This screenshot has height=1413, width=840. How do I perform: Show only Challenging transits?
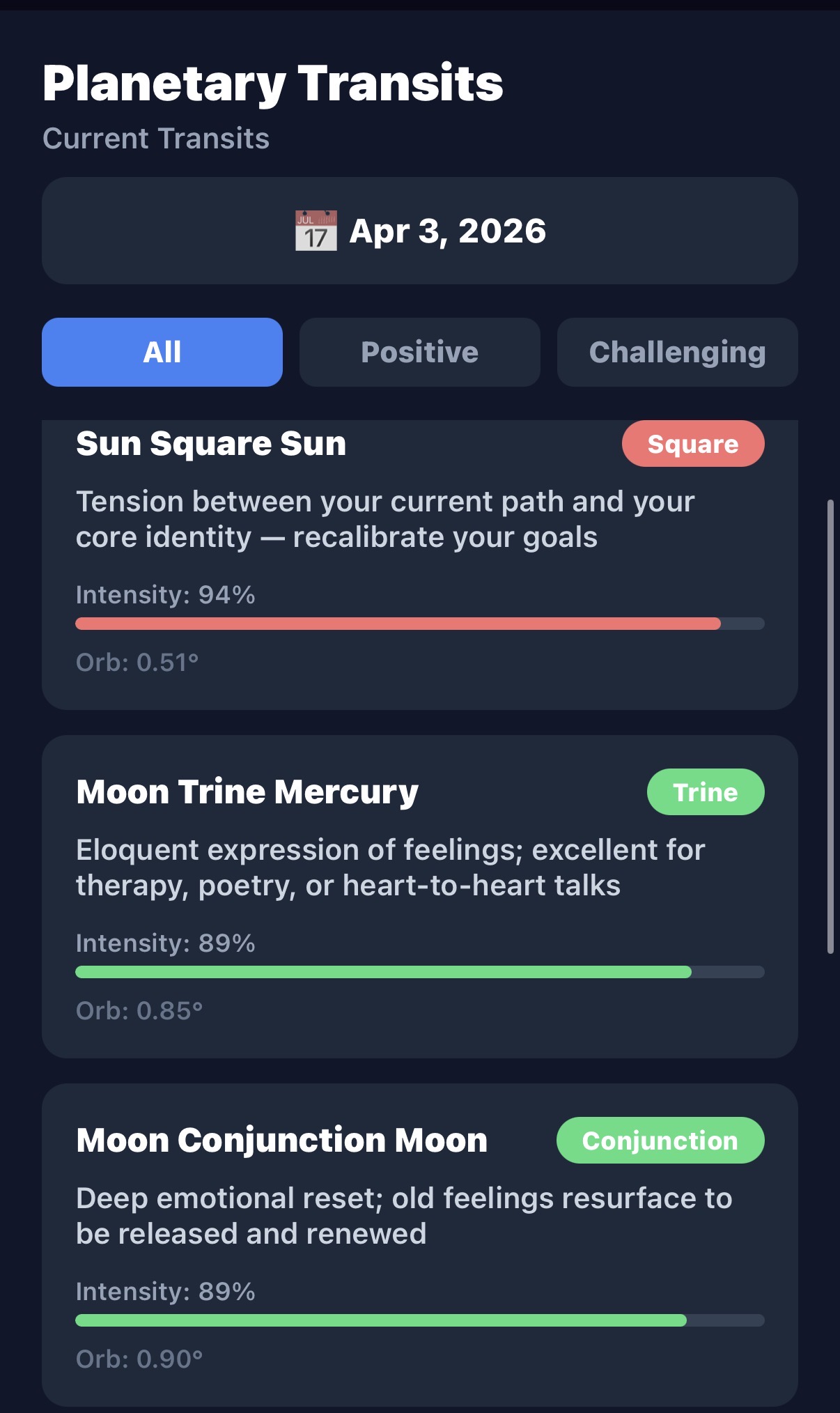[x=677, y=353]
